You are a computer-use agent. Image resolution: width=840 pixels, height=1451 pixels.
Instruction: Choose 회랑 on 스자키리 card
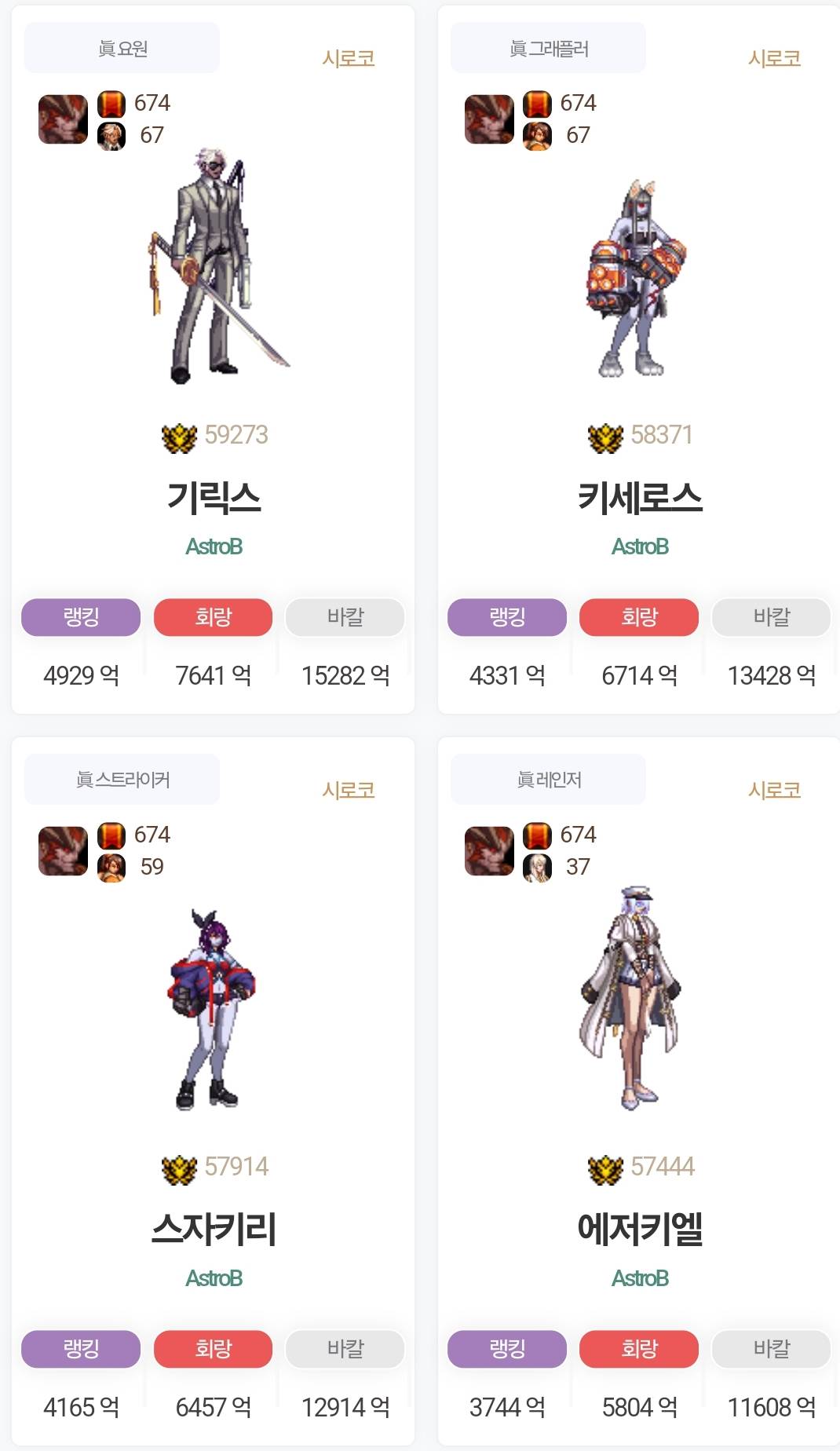(213, 1349)
